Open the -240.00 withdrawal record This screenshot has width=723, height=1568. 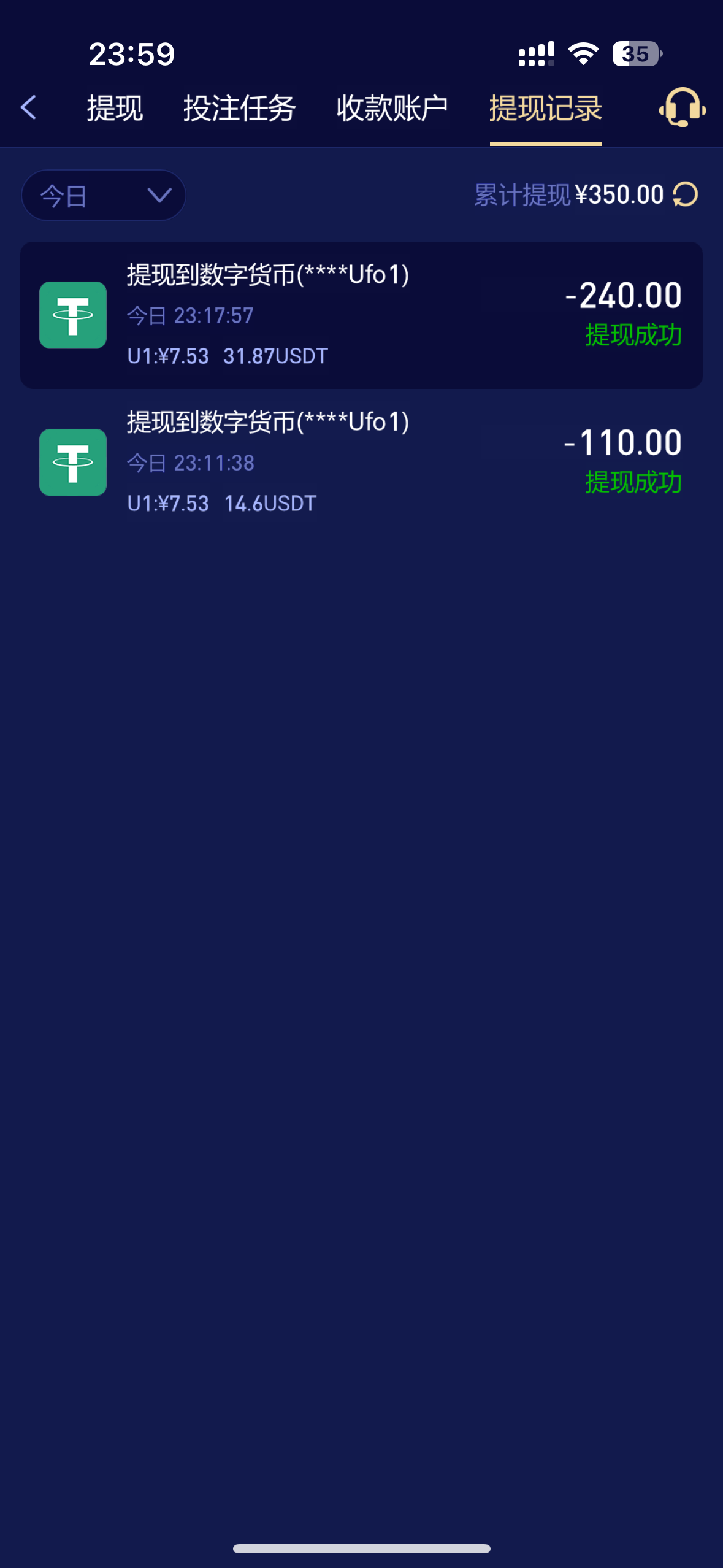[361, 315]
